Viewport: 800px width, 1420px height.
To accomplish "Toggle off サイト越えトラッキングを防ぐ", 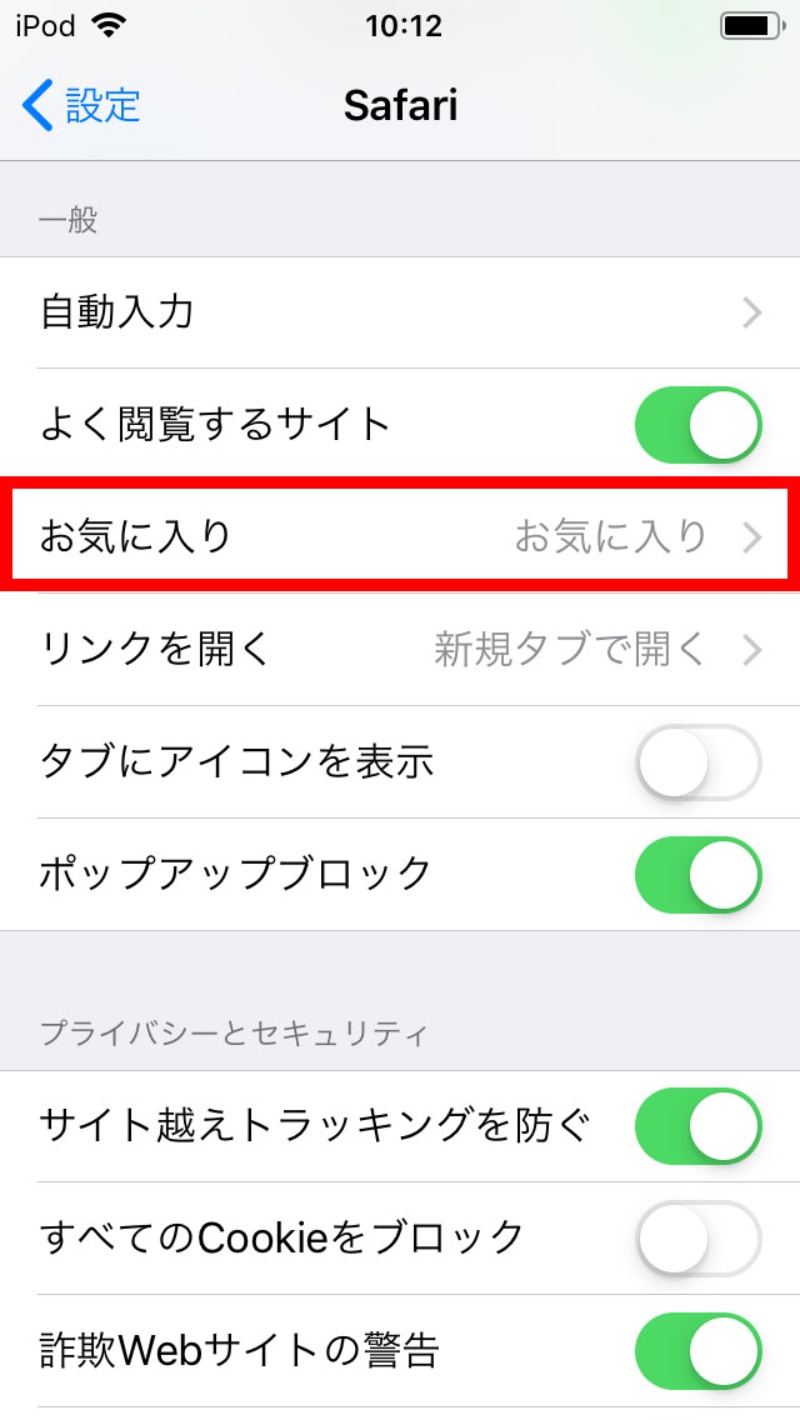I will pyautogui.click(x=698, y=1127).
